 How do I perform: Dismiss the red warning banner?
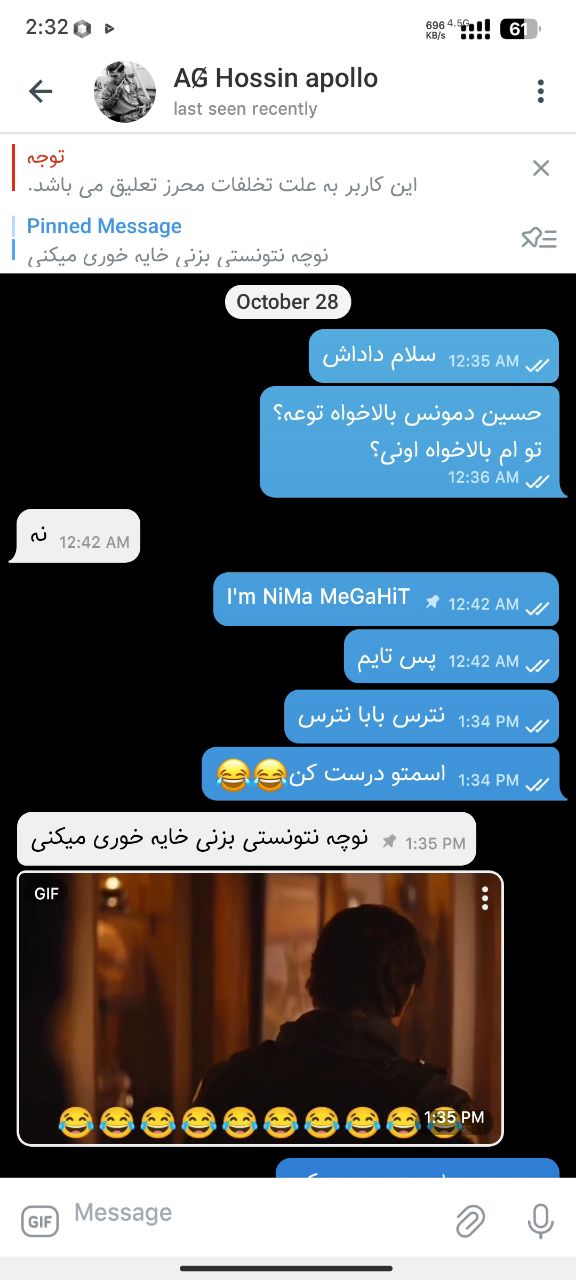tap(541, 168)
